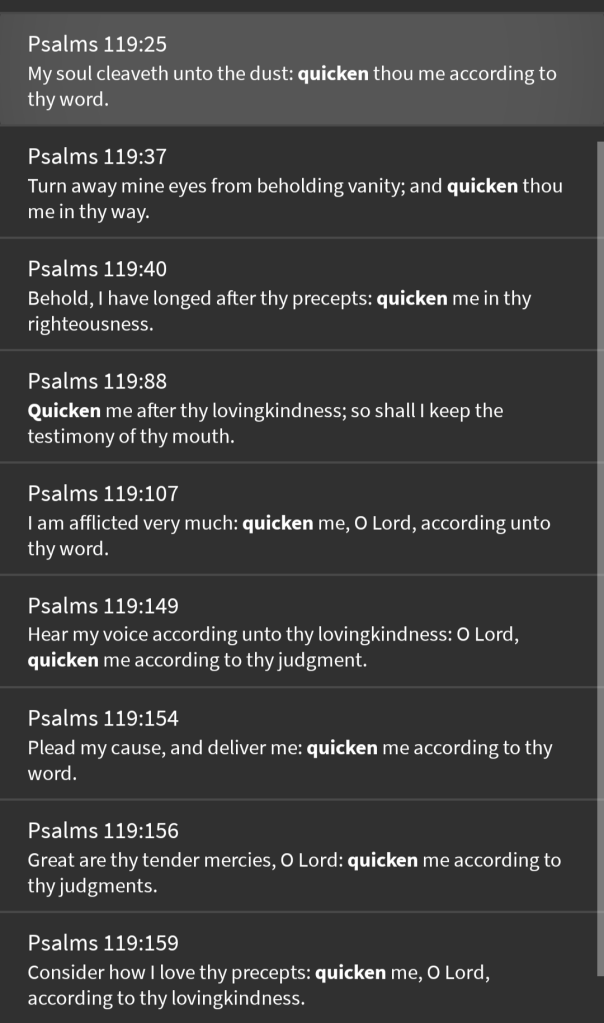Screen dimensions: 604x1023
Task: Open verse Psalms 119:88
Action: pos(300,408)
